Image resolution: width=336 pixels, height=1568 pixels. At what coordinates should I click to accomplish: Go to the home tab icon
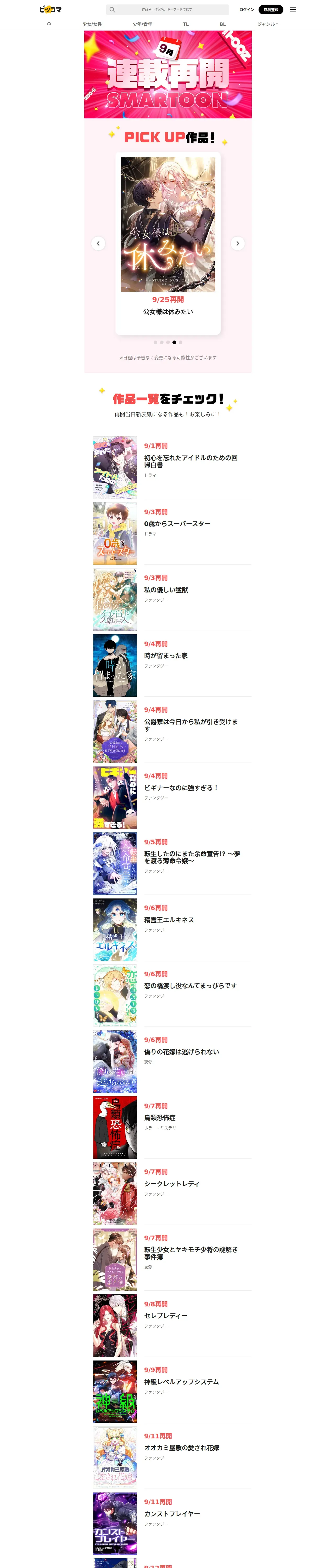(x=49, y=24)
